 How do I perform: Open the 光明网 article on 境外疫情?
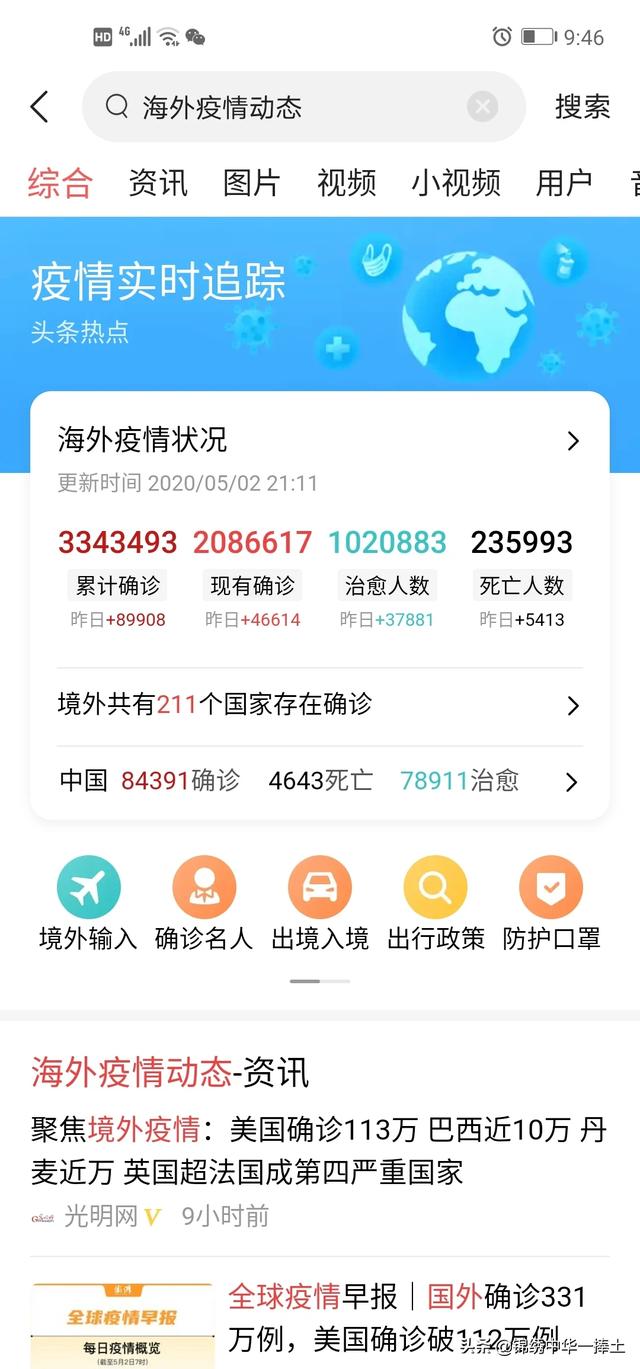tap(320, 1150)
